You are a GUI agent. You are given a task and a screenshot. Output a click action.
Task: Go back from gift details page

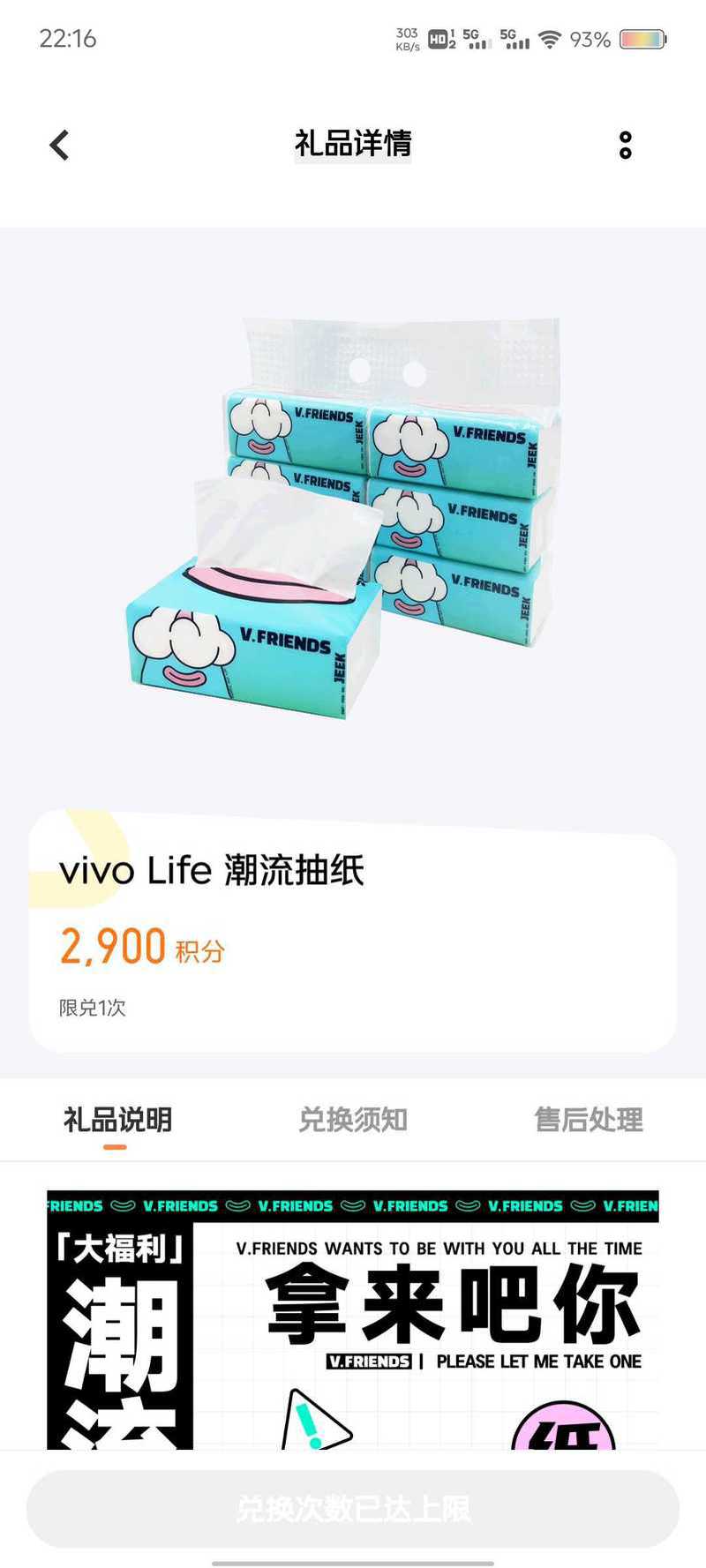(x=59, y=145)
